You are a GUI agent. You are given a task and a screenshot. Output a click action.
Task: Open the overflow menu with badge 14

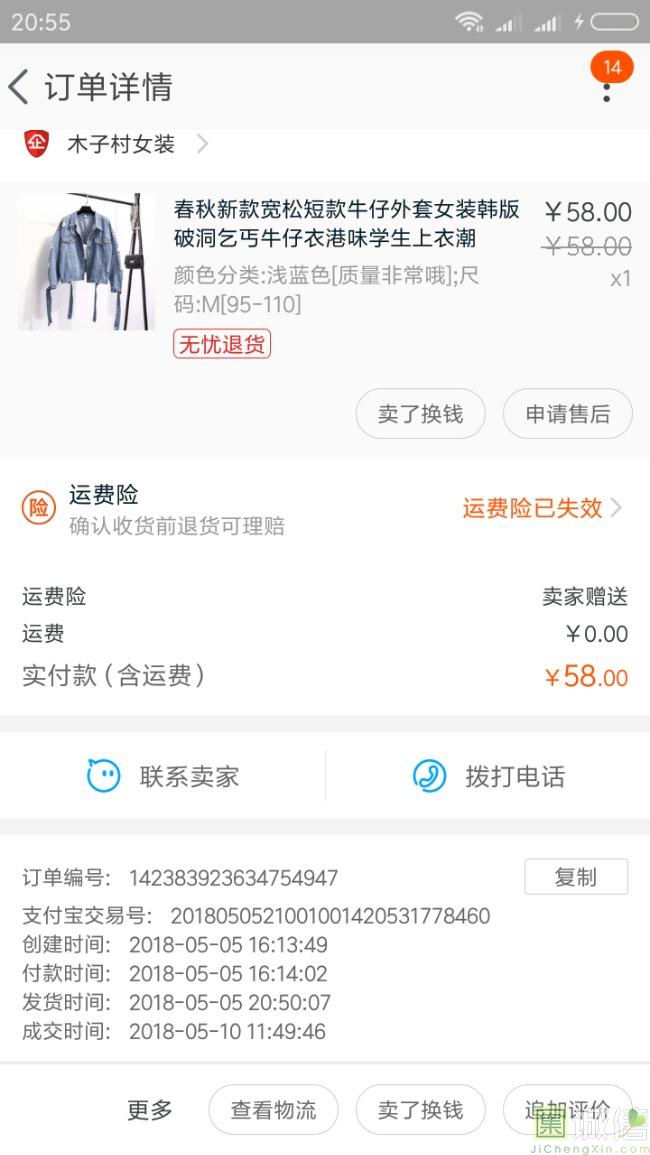point(606,87)
